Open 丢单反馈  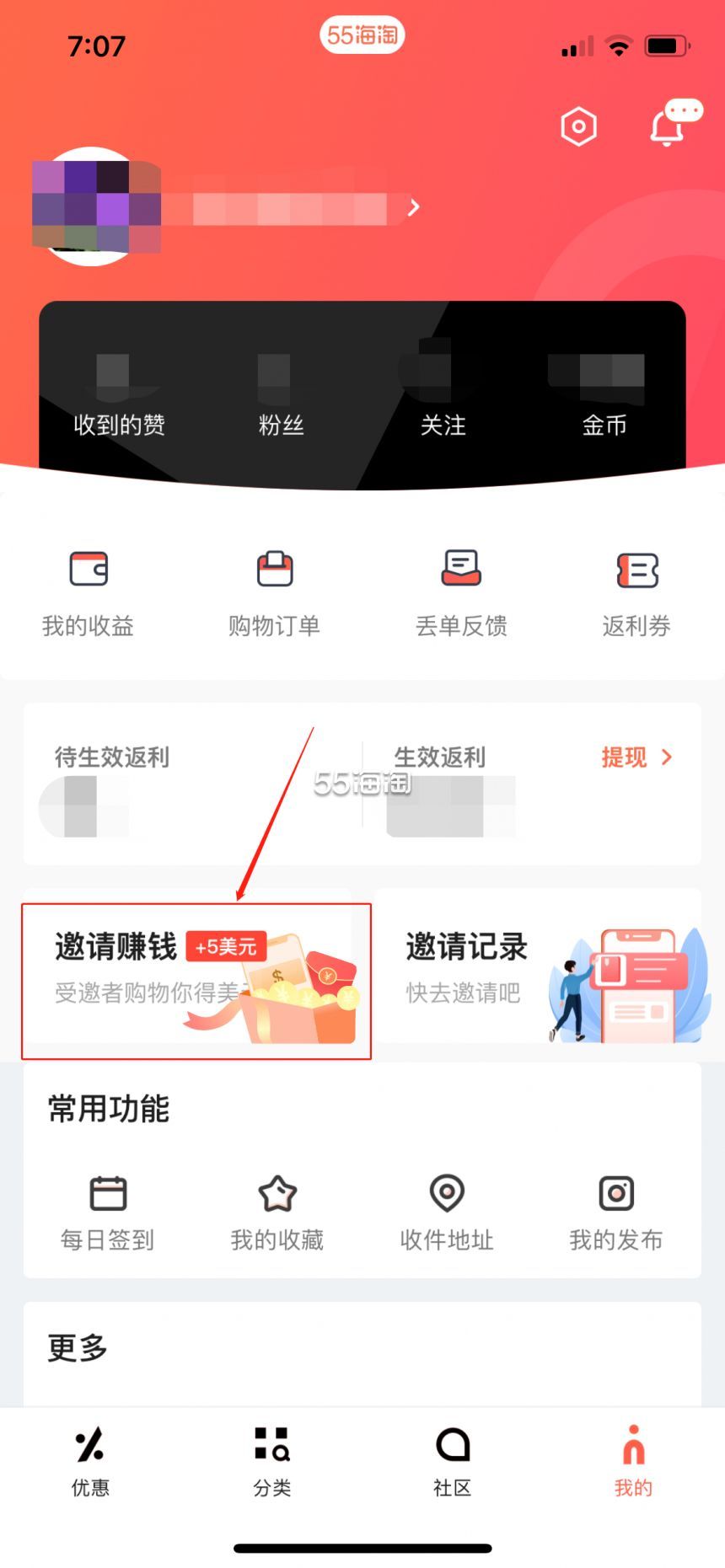tap(461, 593)
